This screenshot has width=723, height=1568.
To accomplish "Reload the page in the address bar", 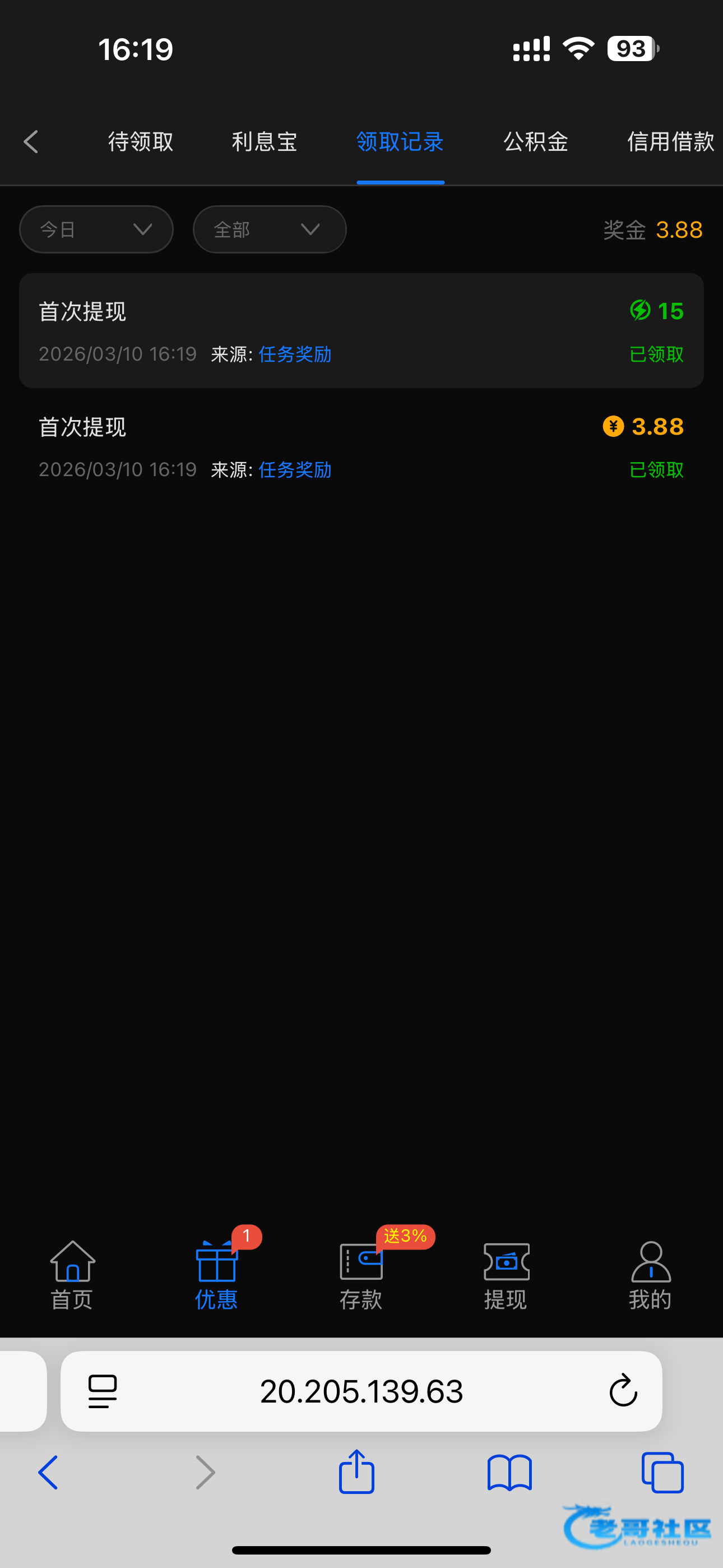I will [x=623, y=1391].
